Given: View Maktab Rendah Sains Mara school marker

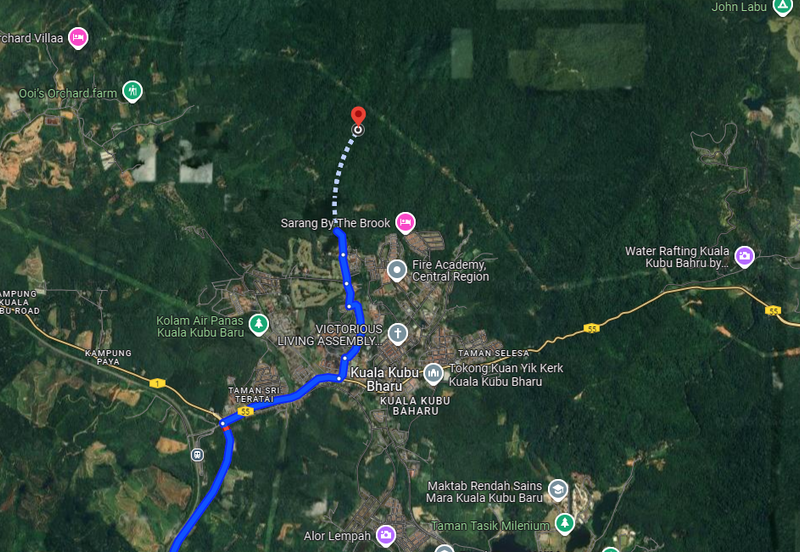Looking at the screenshot, I should [558, 490].
